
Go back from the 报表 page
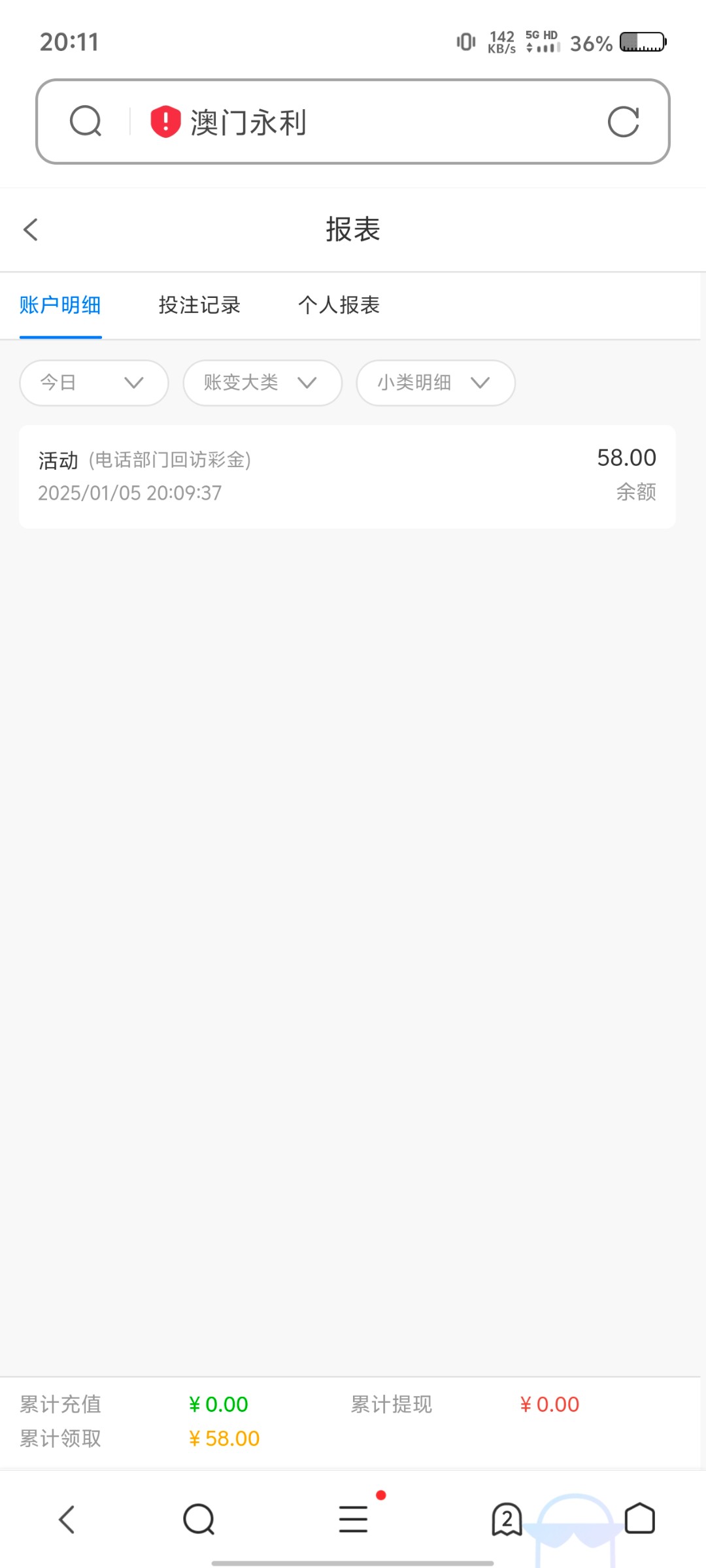31,229
